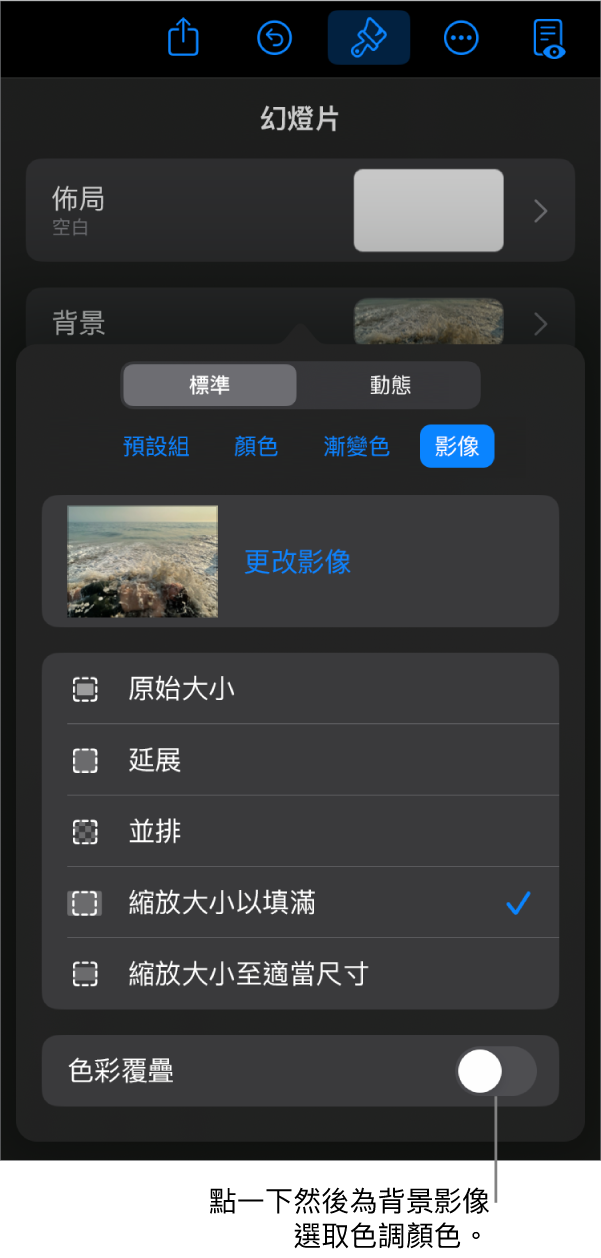
Task: Select the 影像 background option
Action: coord(457,447)
